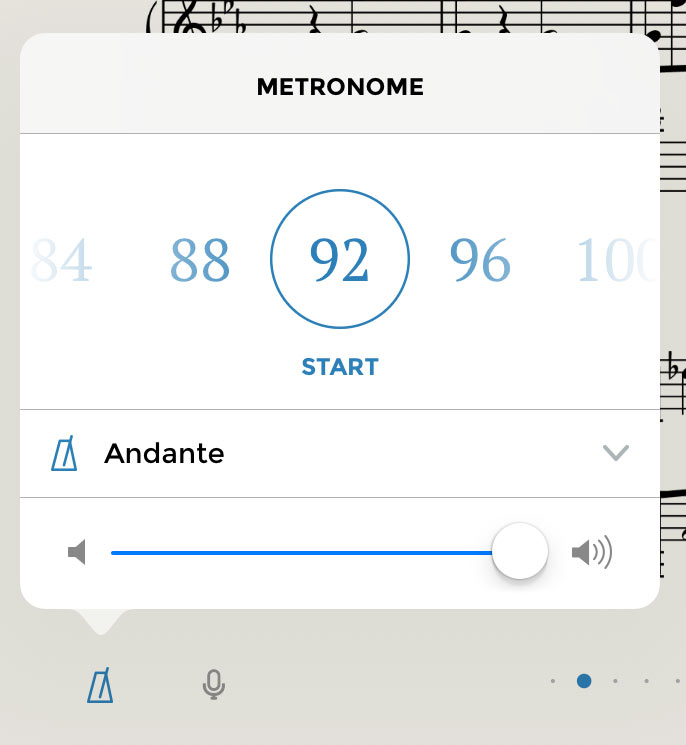686x745 pixels.
Task: Choose tempo 84
Action: tap(62, 261)
